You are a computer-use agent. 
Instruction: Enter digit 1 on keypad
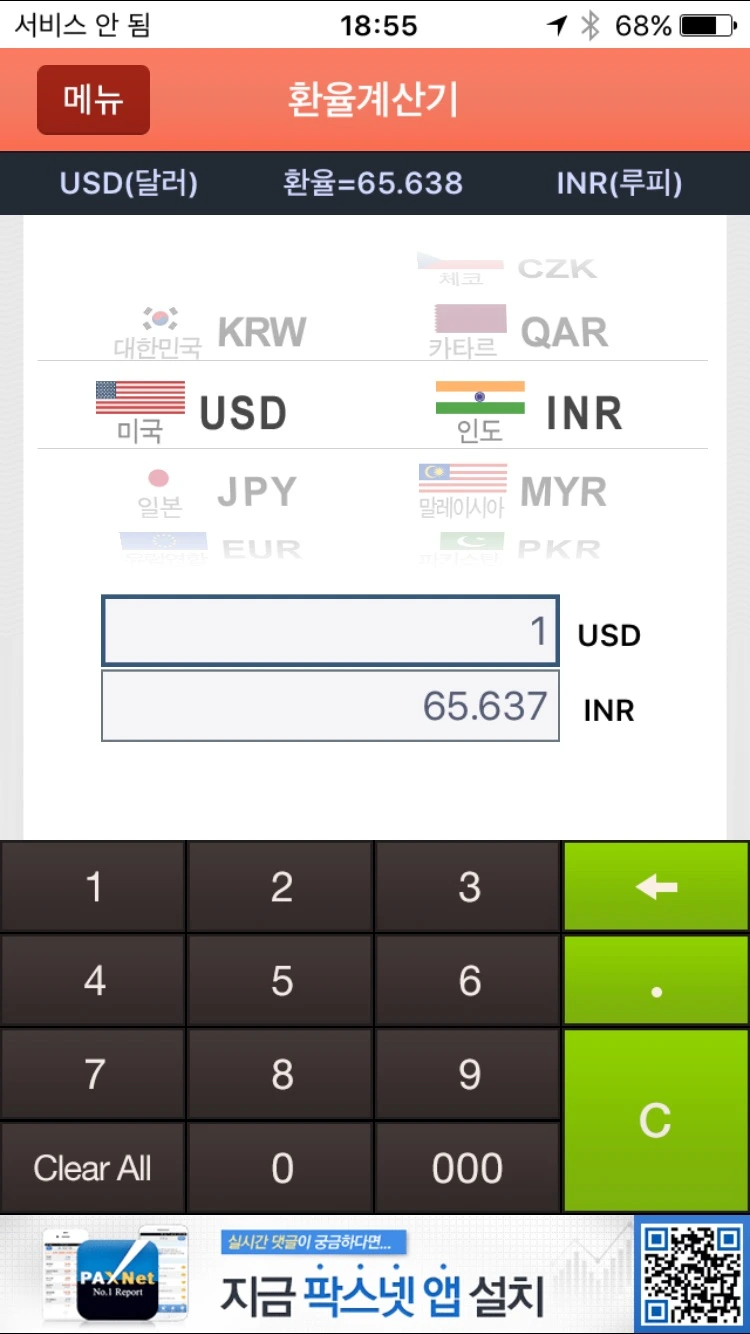[x=93, y=887]
